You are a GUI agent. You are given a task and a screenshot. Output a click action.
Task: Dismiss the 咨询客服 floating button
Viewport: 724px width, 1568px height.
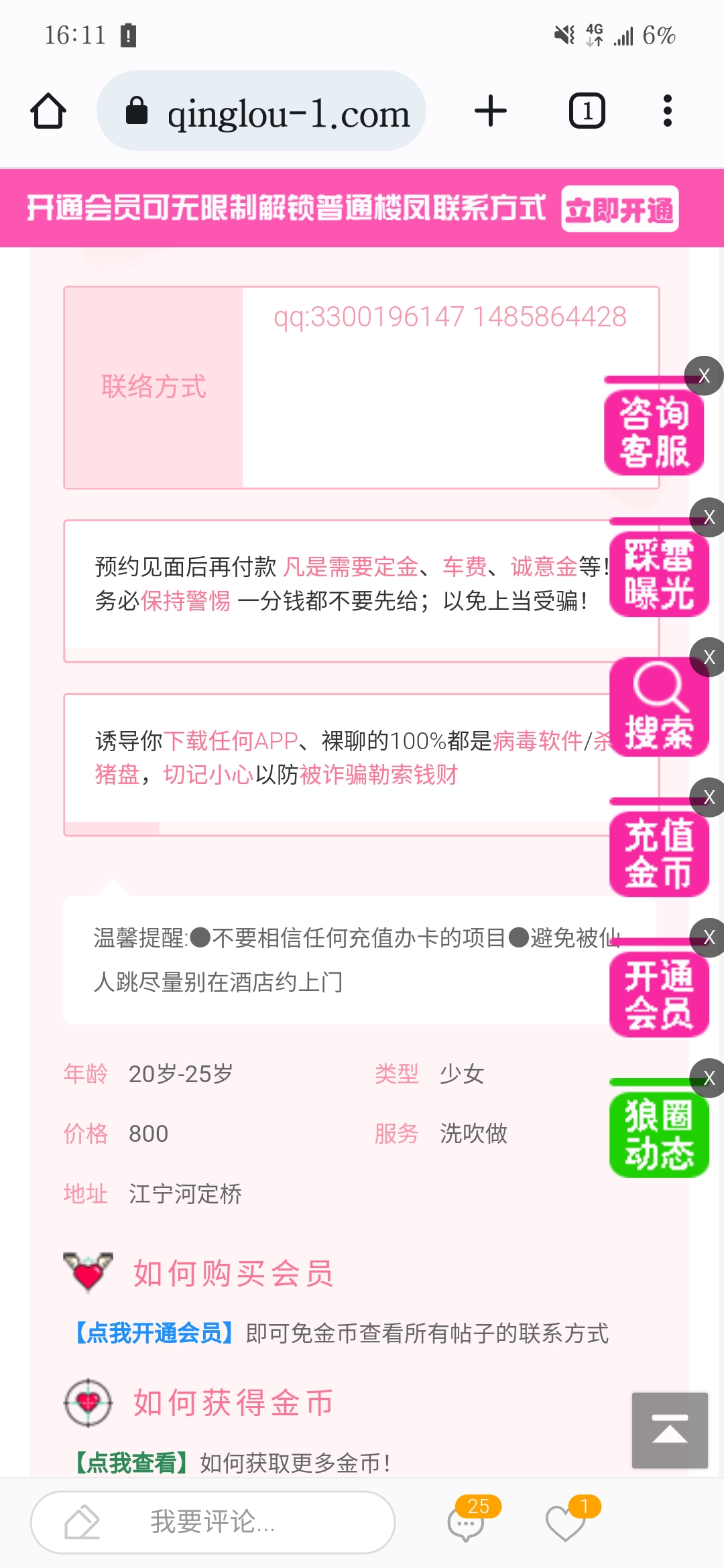point(704,375)
